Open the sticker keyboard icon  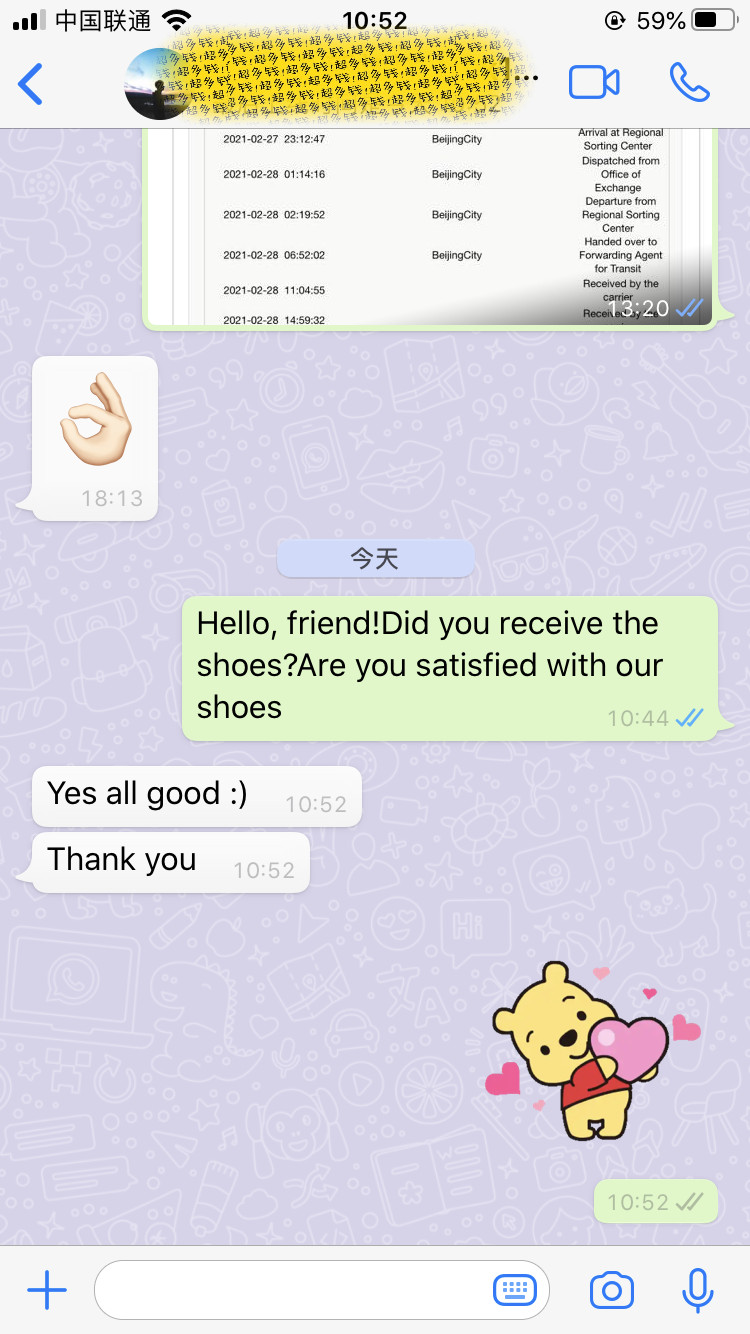click(x=515, y=1290)
